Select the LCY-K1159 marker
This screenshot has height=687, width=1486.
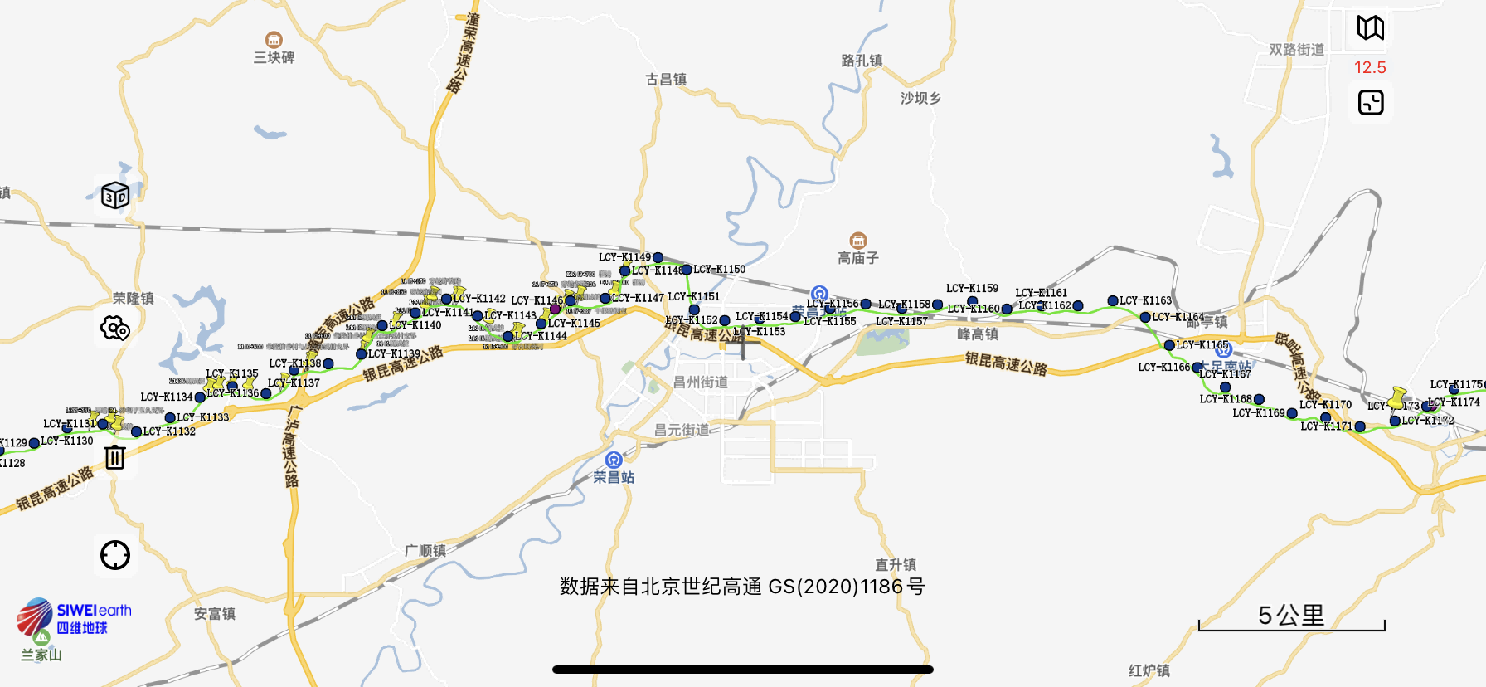point(972,301)
